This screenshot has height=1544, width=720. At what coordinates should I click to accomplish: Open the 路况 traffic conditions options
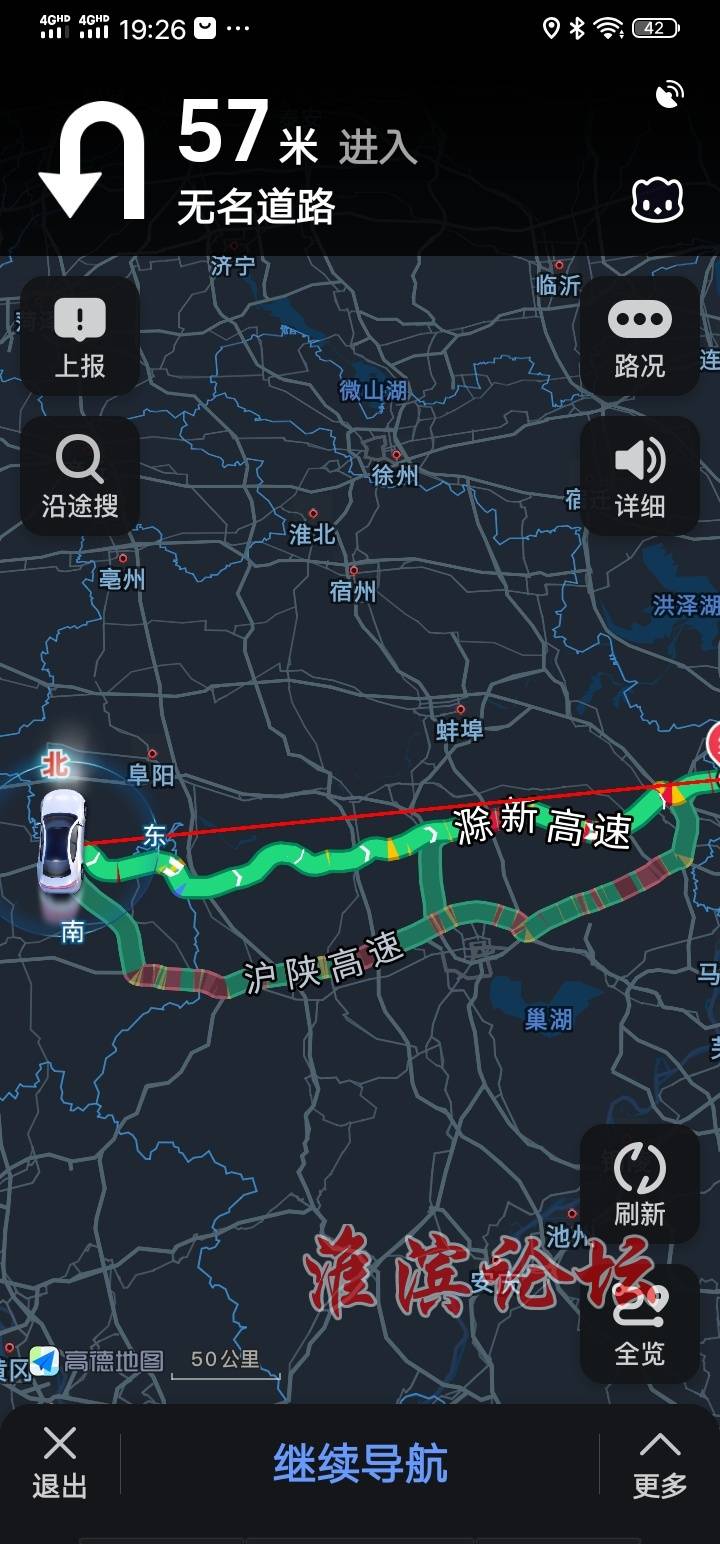tap(640, 337)
